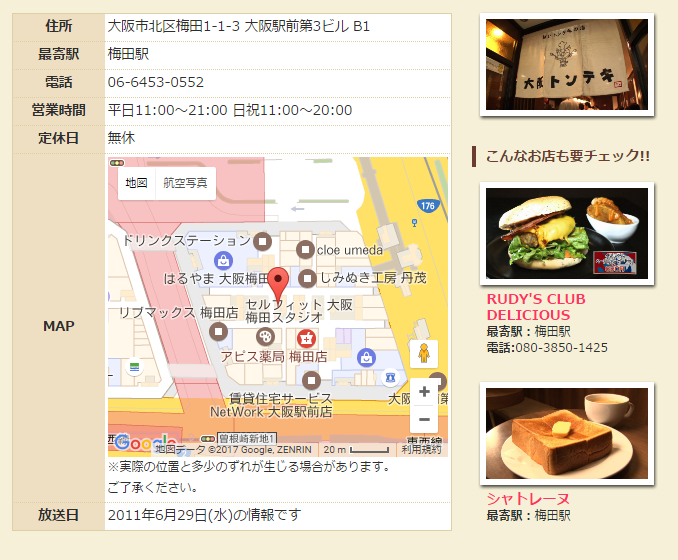Open the 利用規約 map terms link

[x=424, y=450]
